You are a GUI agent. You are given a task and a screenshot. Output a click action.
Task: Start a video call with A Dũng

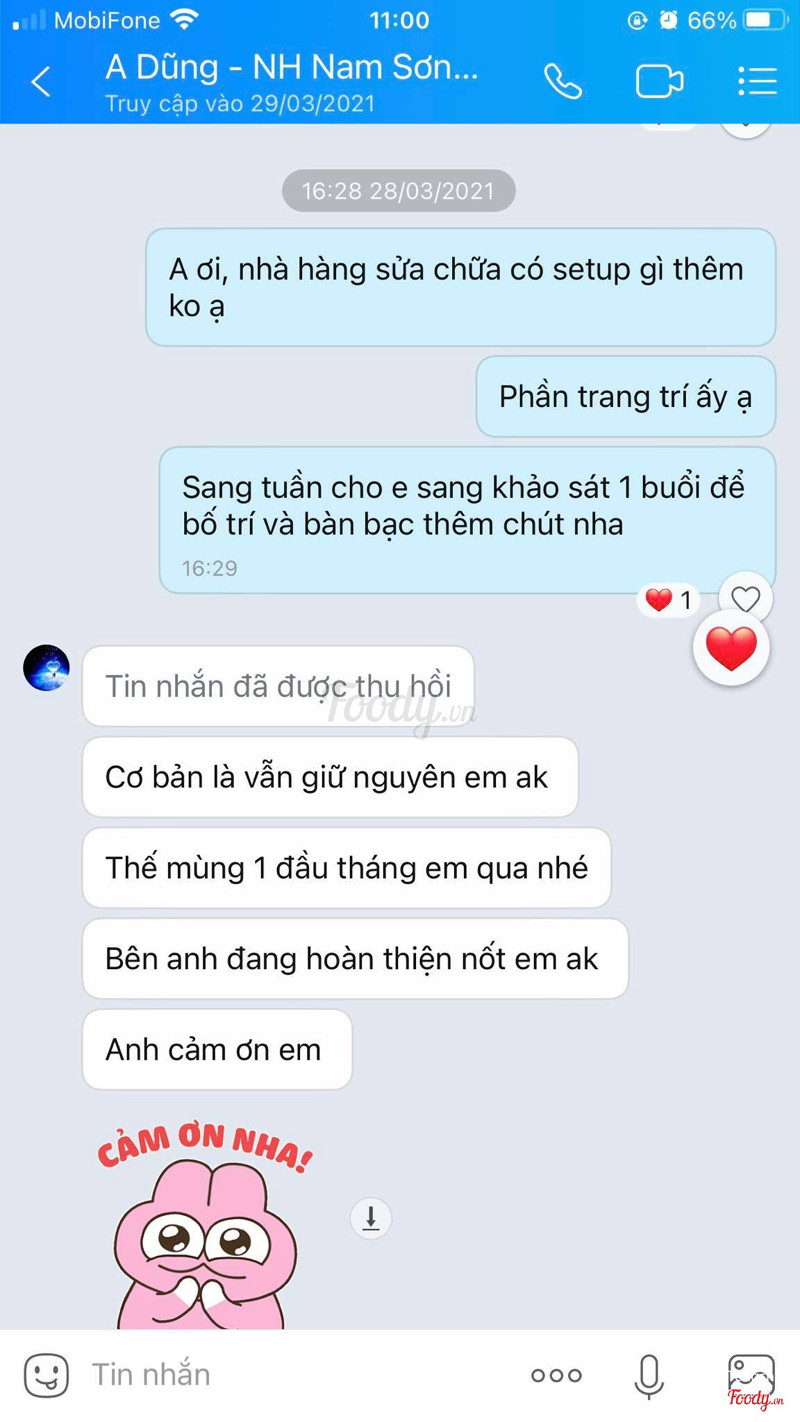pyautogui.click(x=659, y=81)
